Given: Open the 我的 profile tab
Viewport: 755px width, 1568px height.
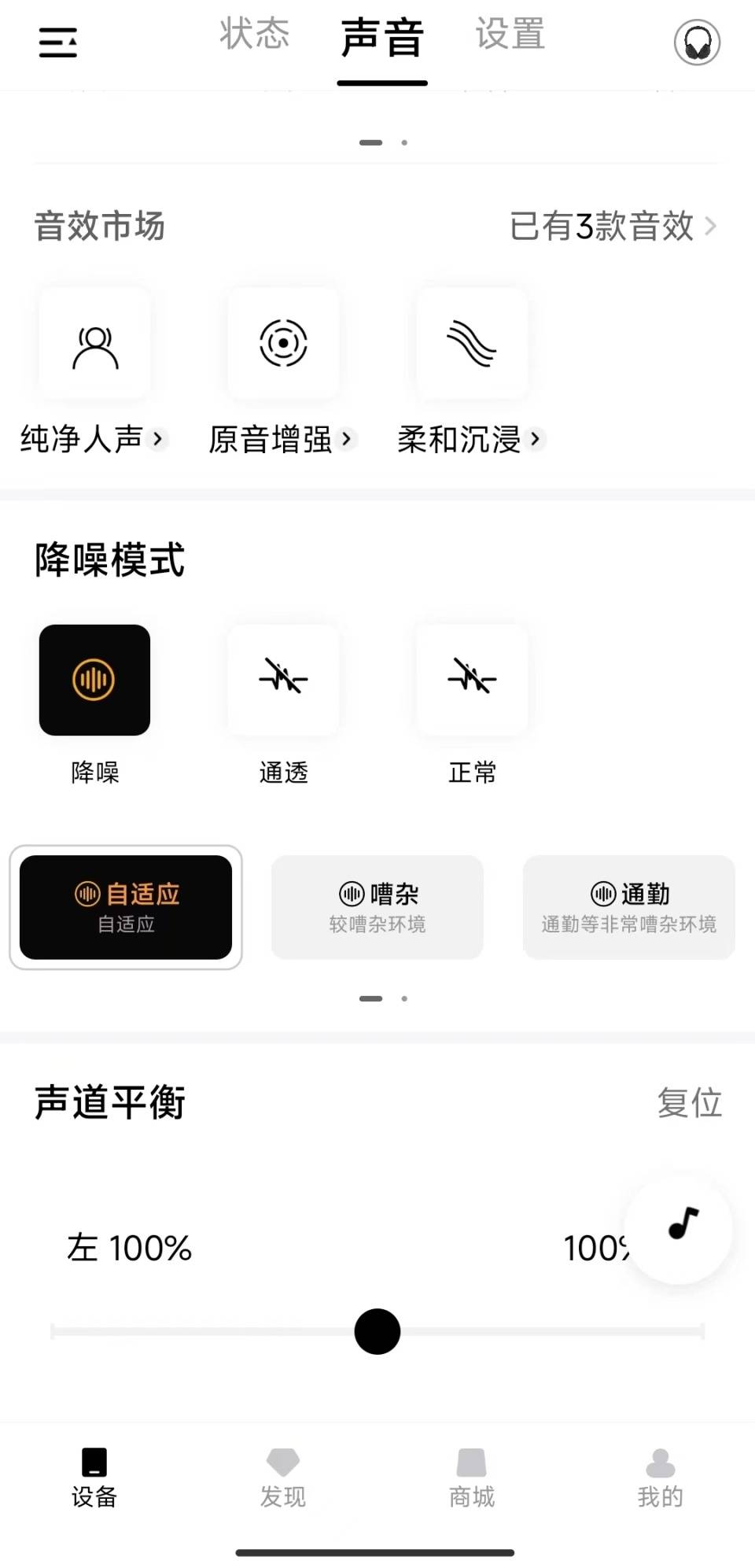Looking at the screenshot, I should [x=661, y=1477].
